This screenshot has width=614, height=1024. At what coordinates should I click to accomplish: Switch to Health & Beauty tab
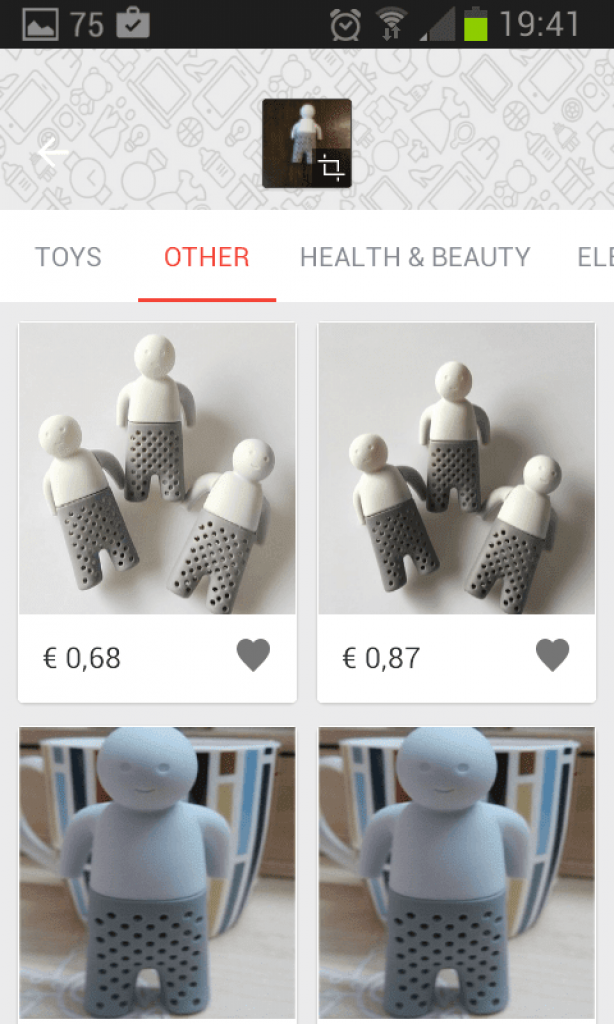click(x=415, y=257)
